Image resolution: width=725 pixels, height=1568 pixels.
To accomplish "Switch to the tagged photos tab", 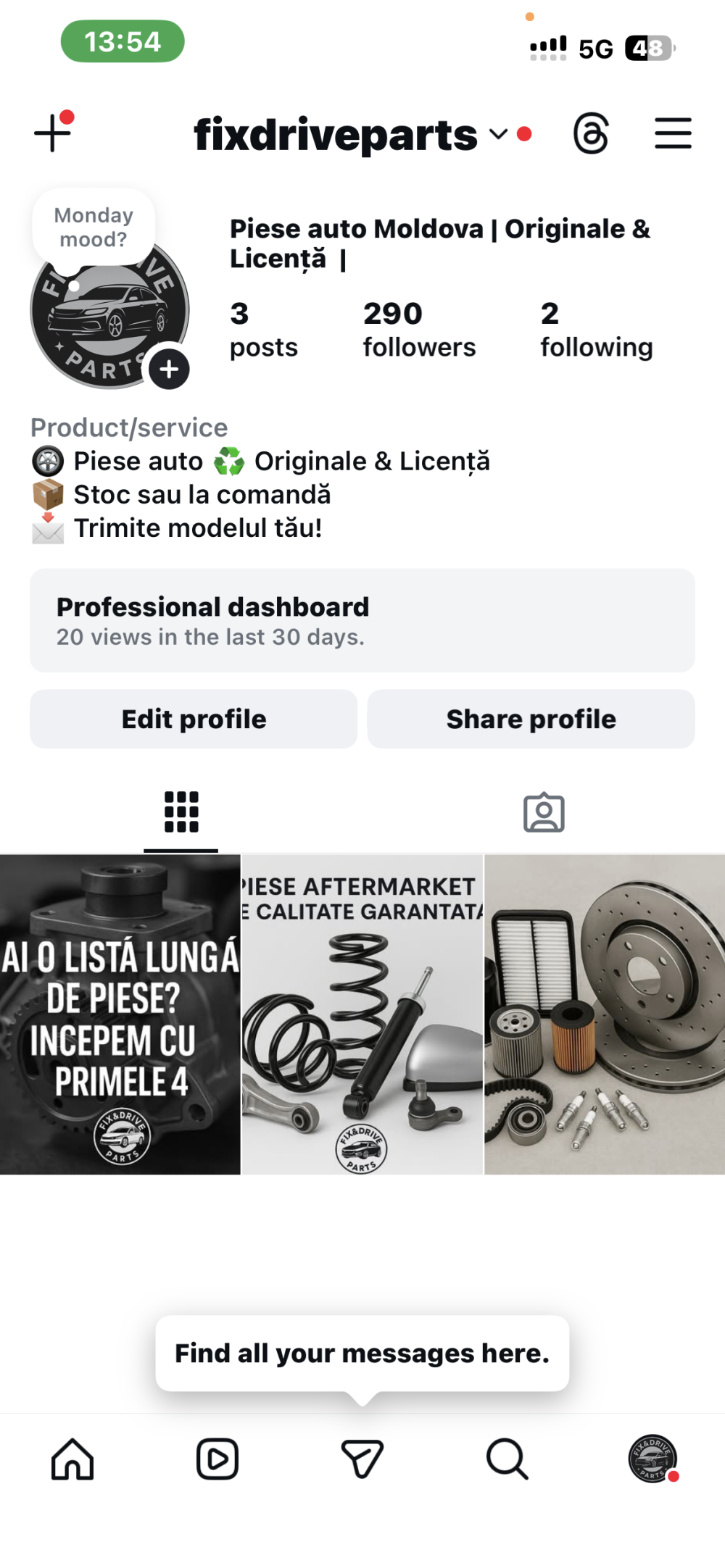I will coord(544,813).
